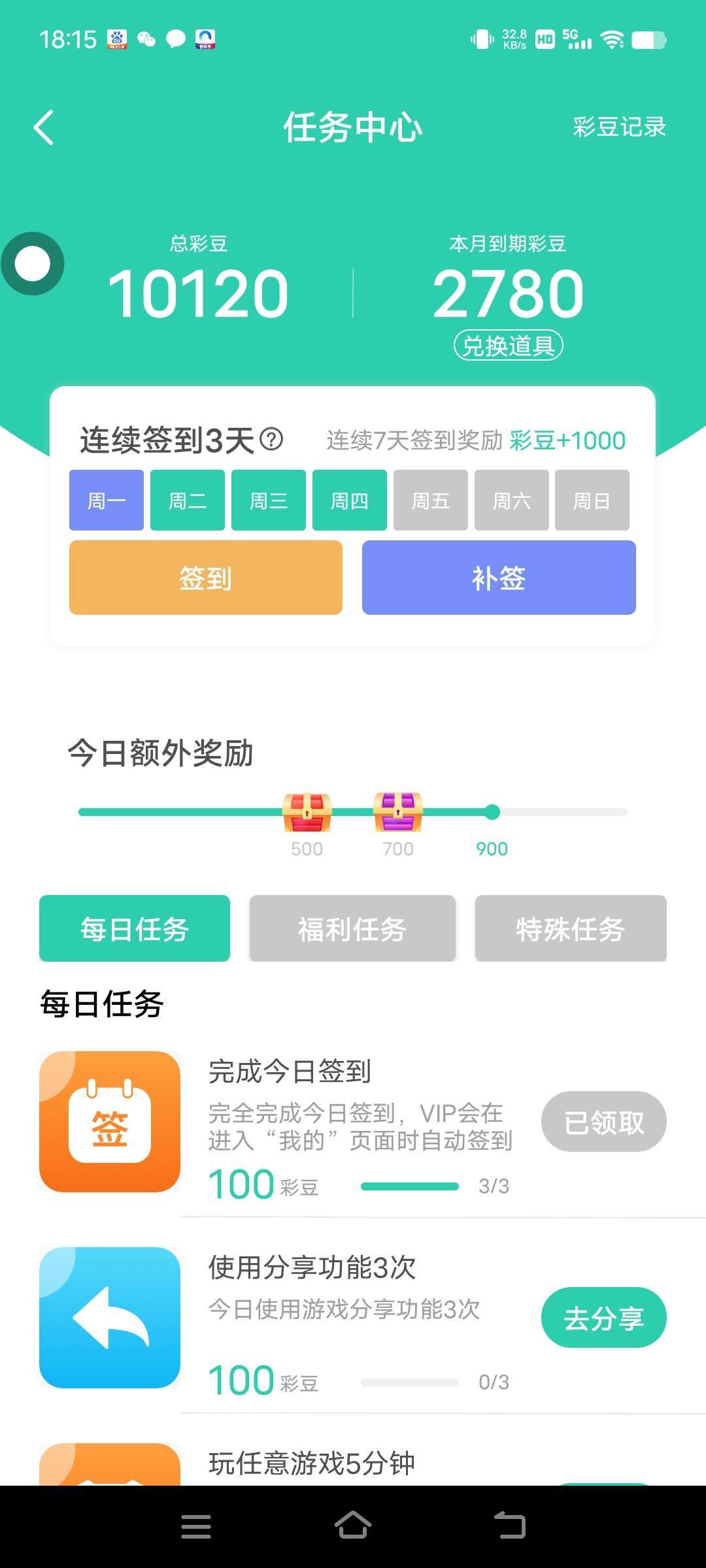
Task: Go back using the top-left arrow
Action: (x=43, y=127)
